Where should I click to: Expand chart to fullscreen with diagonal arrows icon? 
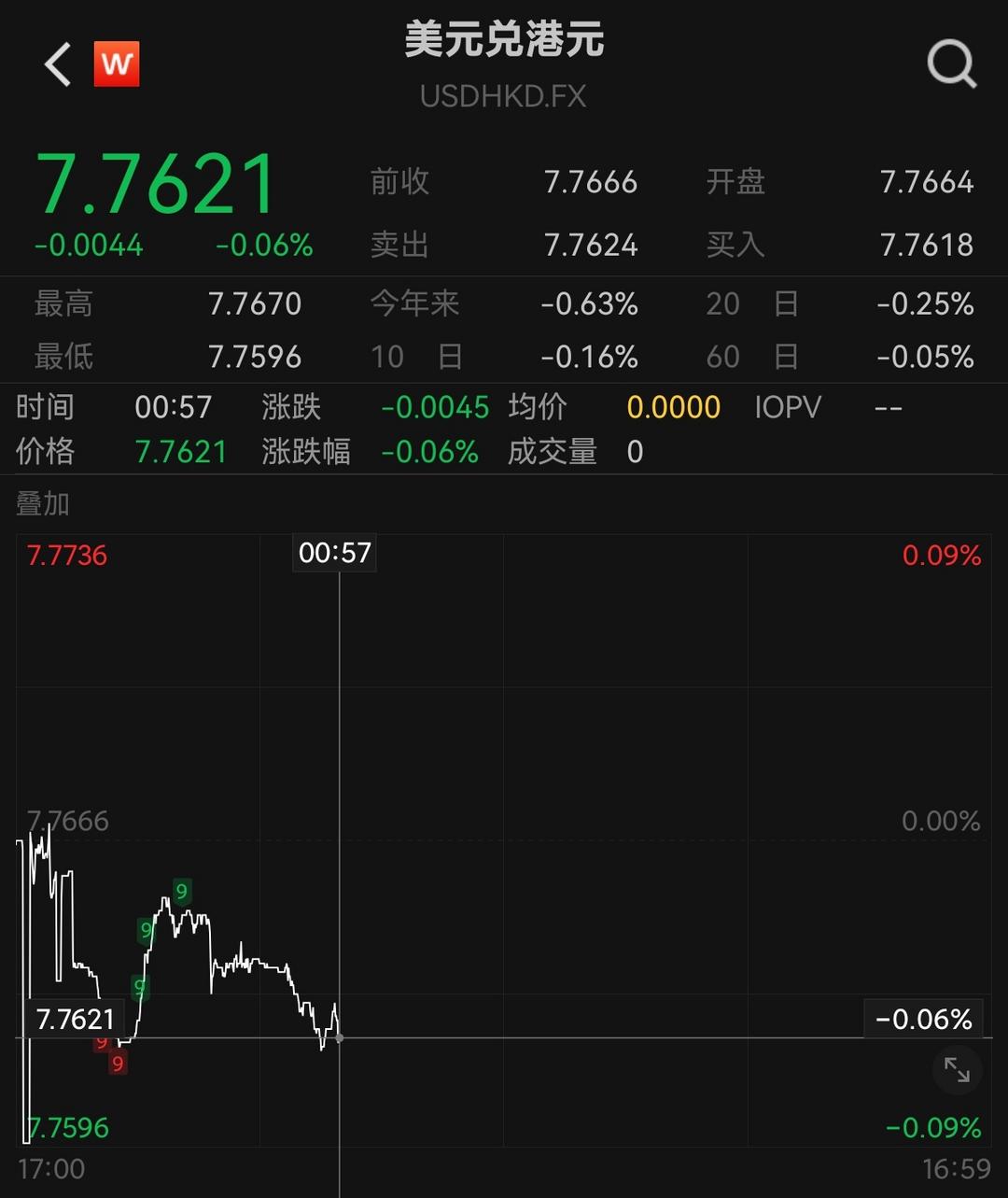[x=958, y=1070]
